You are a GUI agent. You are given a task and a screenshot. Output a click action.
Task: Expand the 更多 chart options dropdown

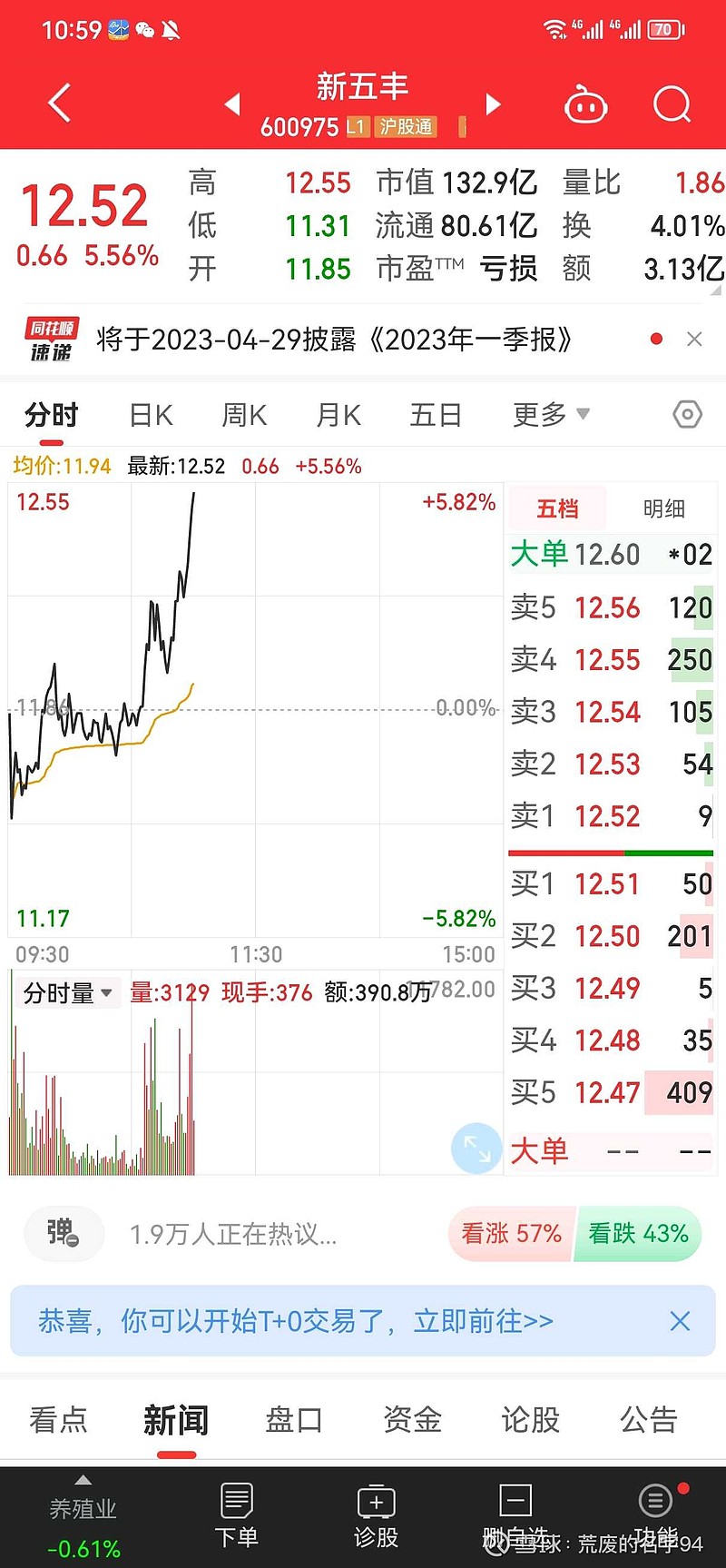tap(551, 415)
